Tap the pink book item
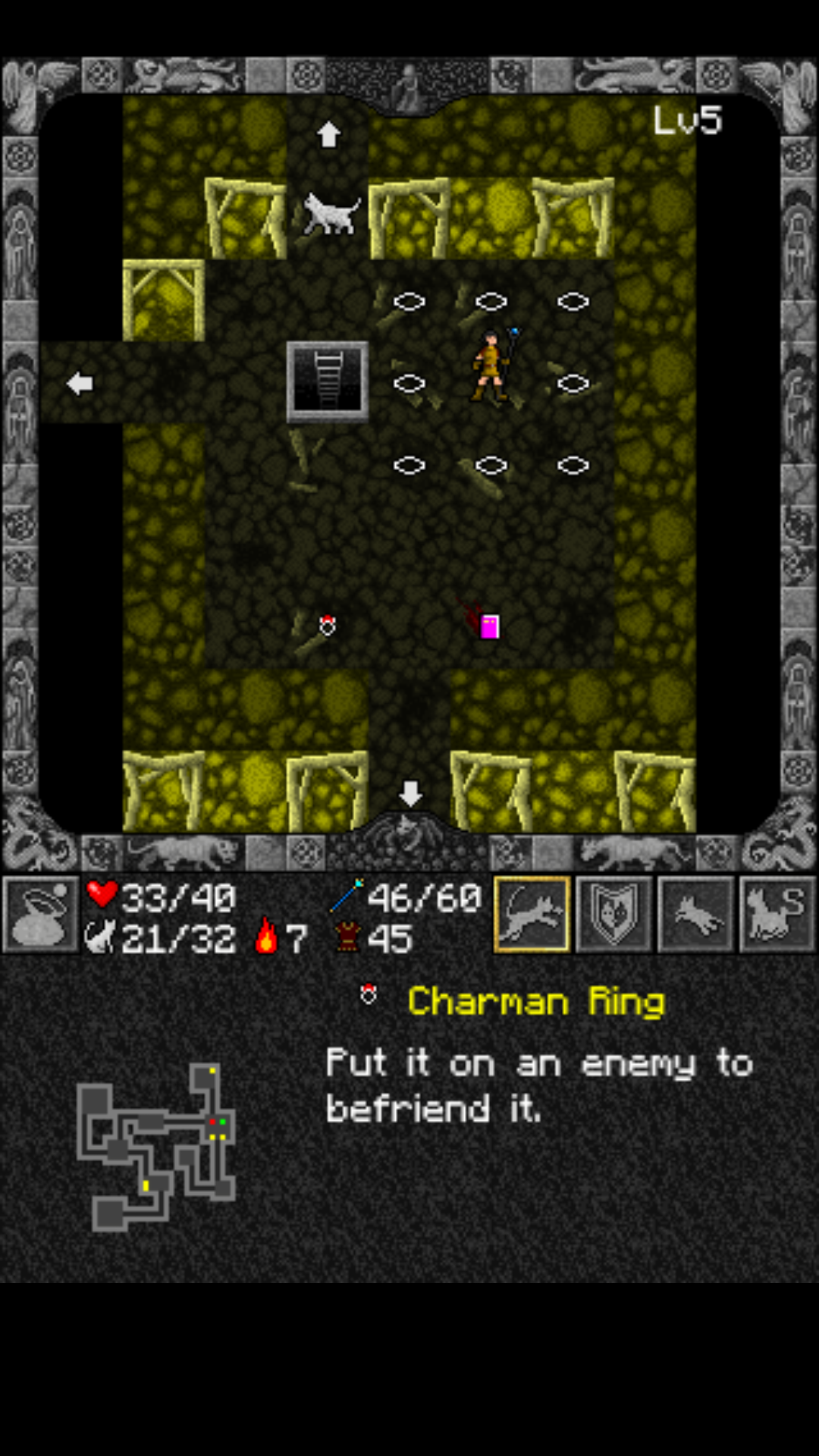The image size is (819, 1456). [x=490, y=627]
